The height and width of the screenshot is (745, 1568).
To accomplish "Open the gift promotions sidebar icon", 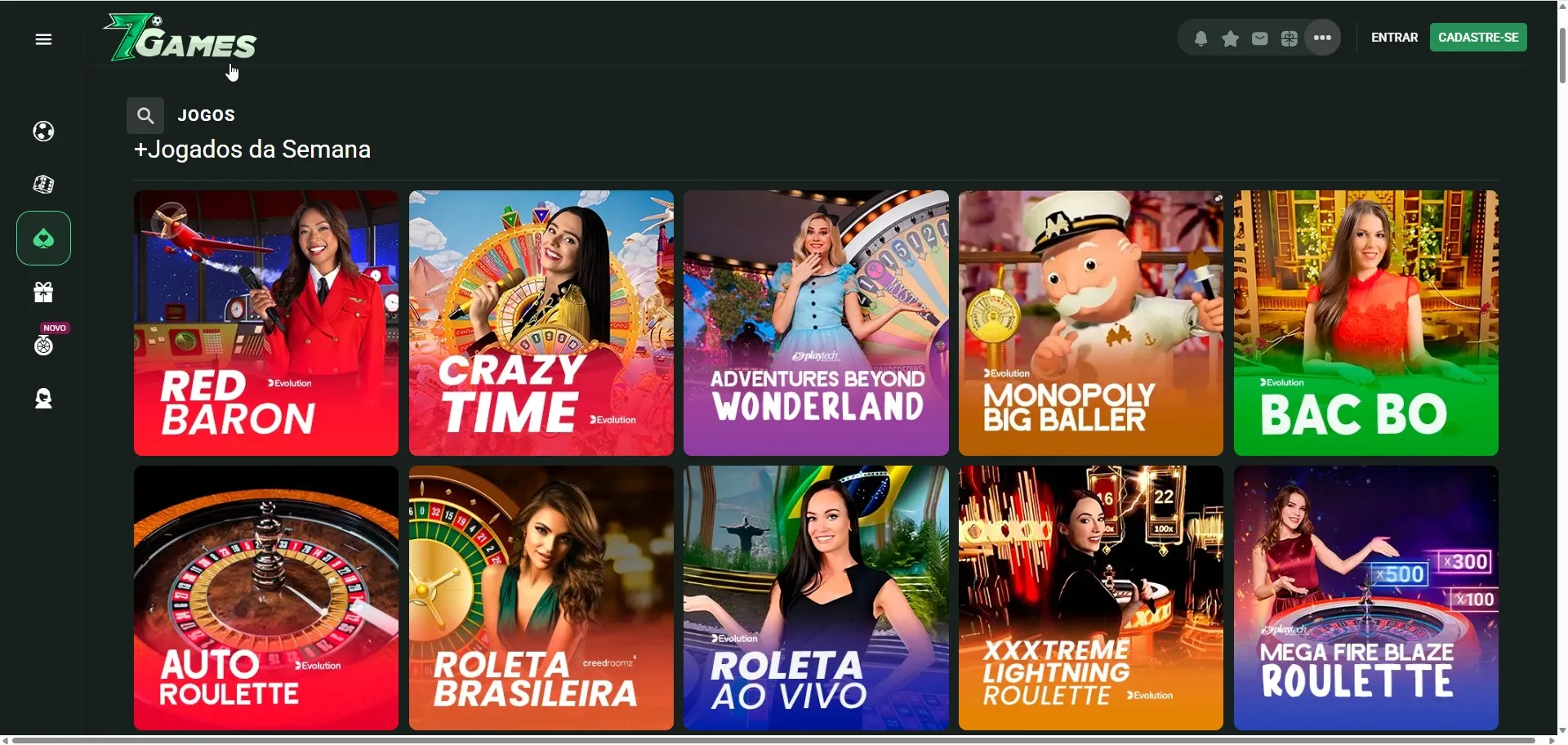I will click(43, 292).
